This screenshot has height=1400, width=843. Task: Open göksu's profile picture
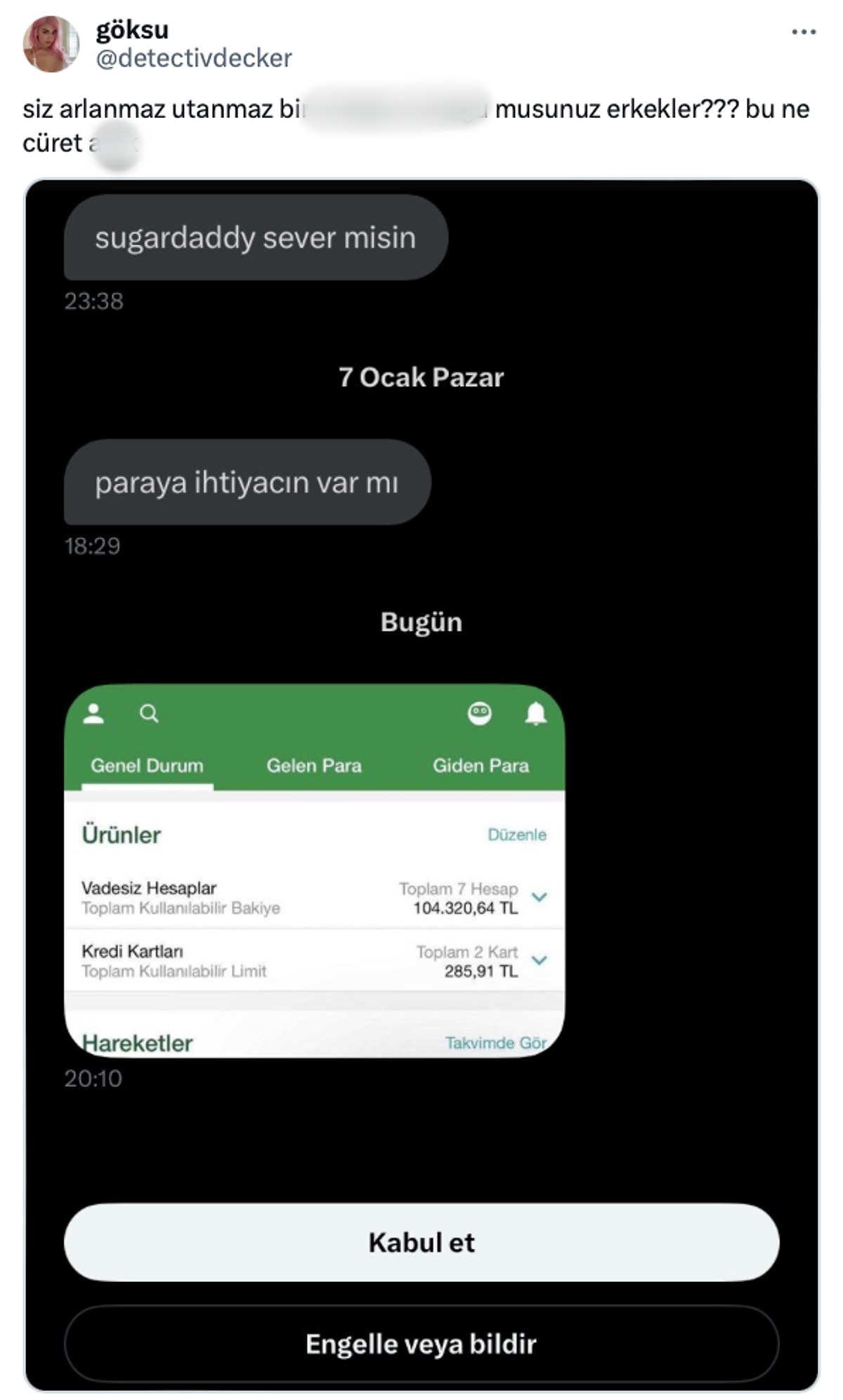[51, 44]
